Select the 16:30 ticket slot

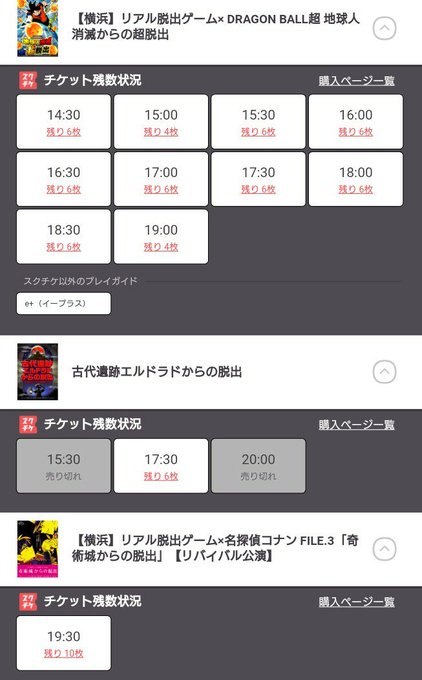click(64, 179)
